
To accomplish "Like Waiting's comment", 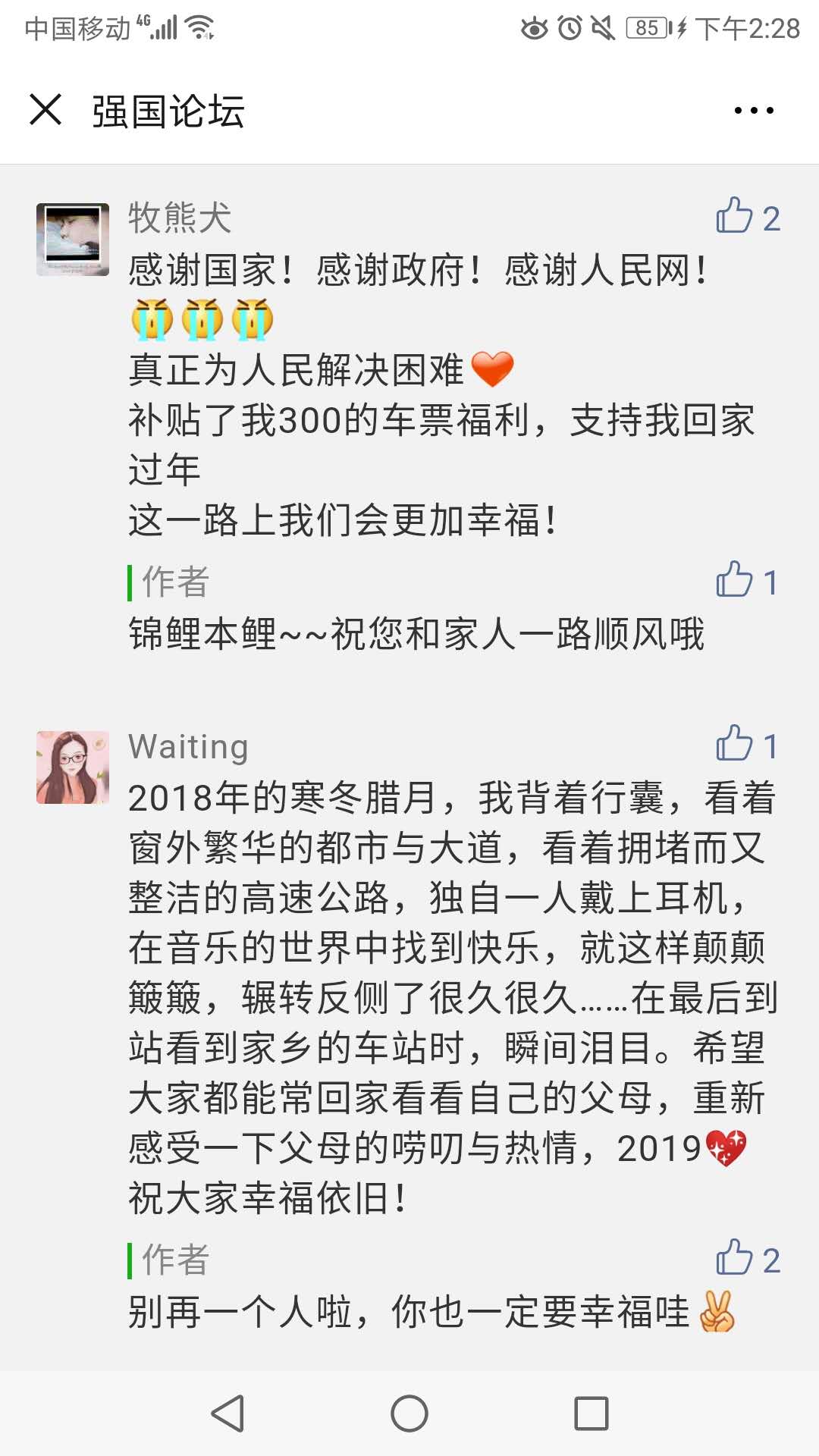I will [x=735, y=744].
